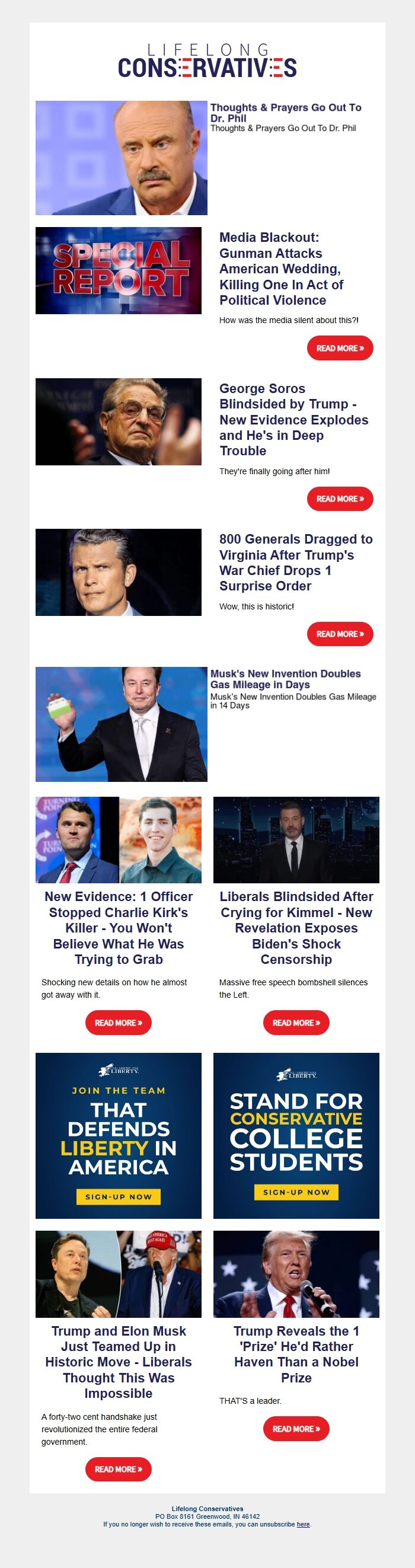This screenshot has width=415, height=1568.
Task: Read more on Trump's Nobel Prize story
Action: tap(296, 1429)
